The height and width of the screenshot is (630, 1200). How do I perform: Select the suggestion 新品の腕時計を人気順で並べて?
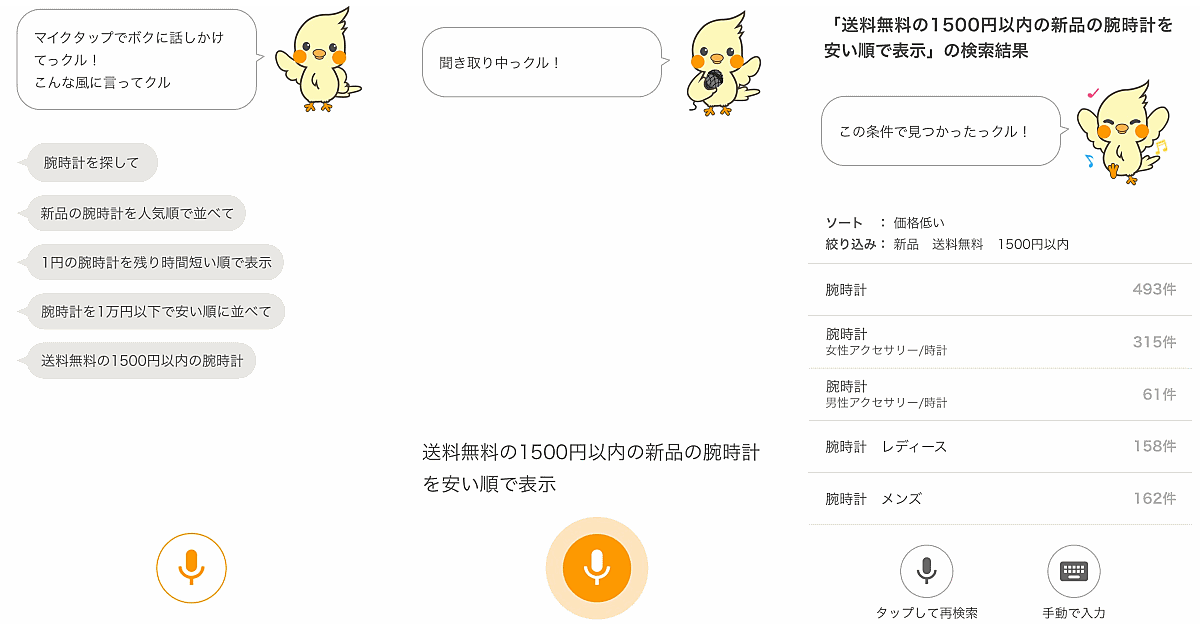(x=135, y=213)
